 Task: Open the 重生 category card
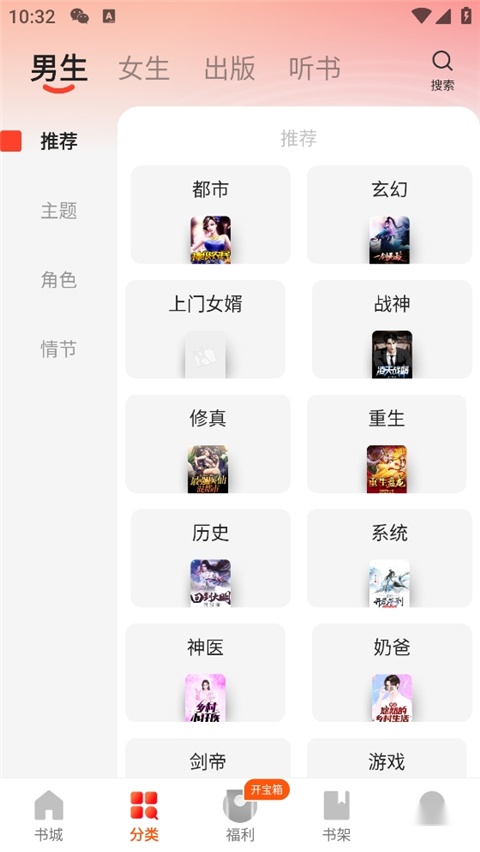pyautogui.click(x=387, y=444)
